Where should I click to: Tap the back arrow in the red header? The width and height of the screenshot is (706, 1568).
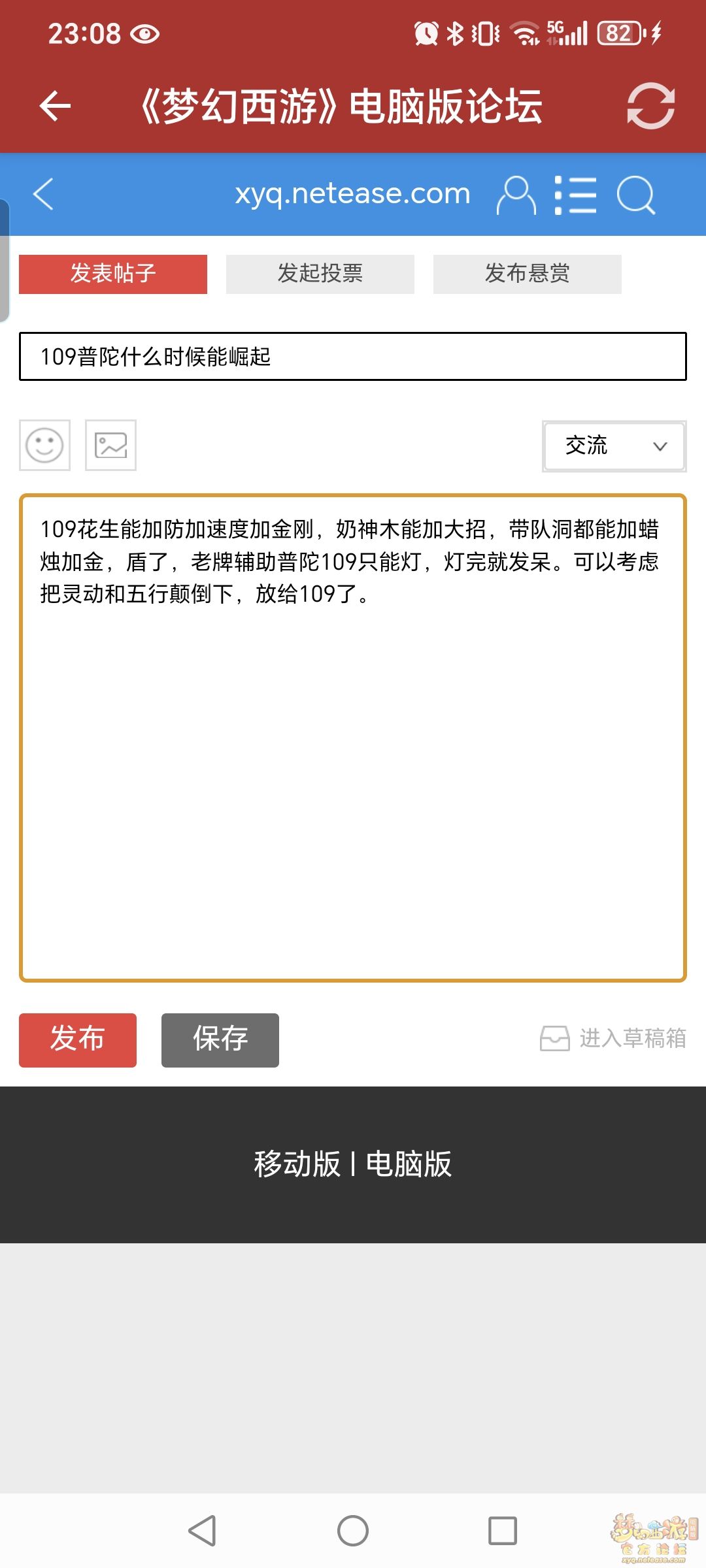coord(55,106)
